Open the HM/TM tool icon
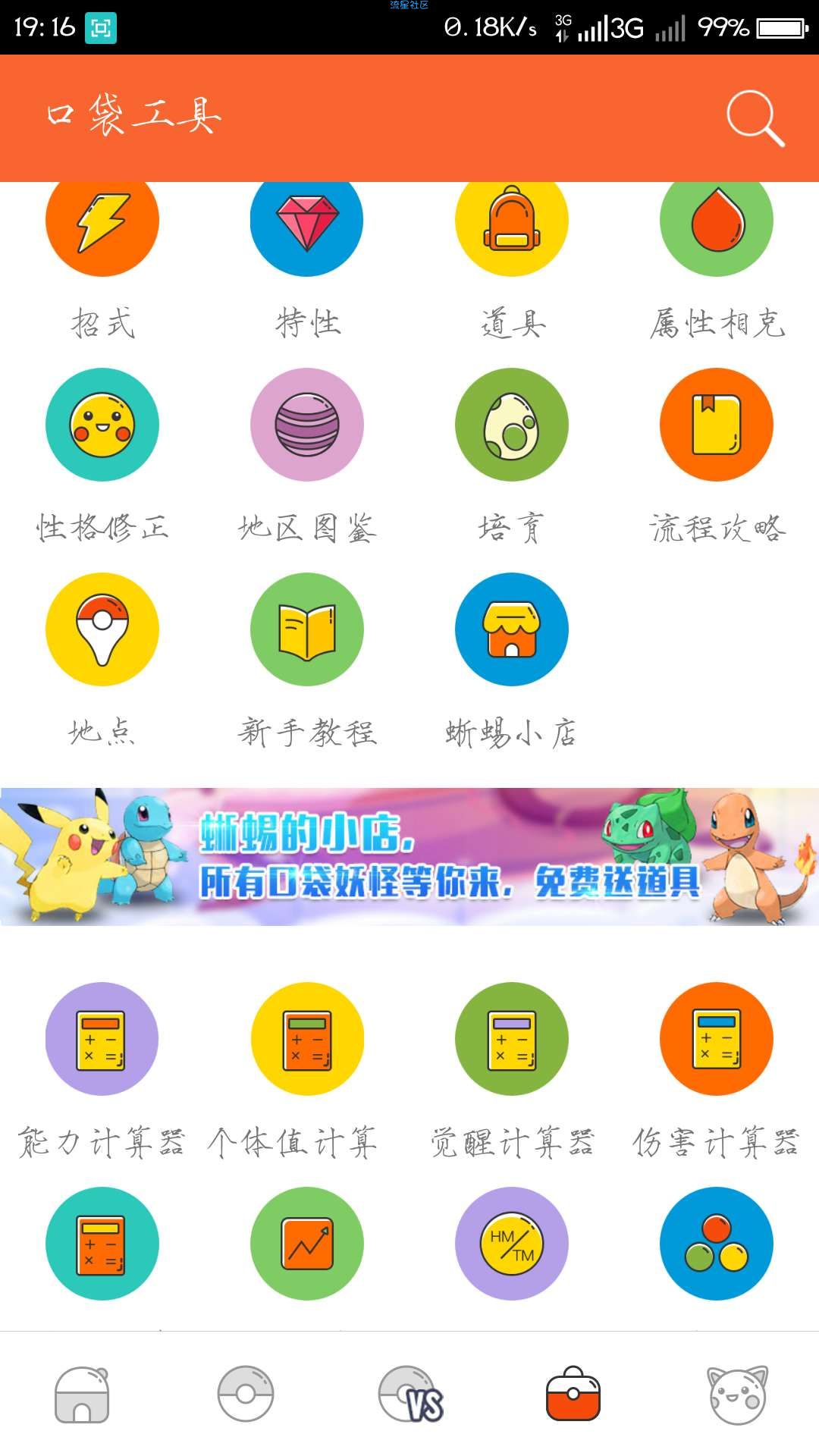 coord(512,1244)
